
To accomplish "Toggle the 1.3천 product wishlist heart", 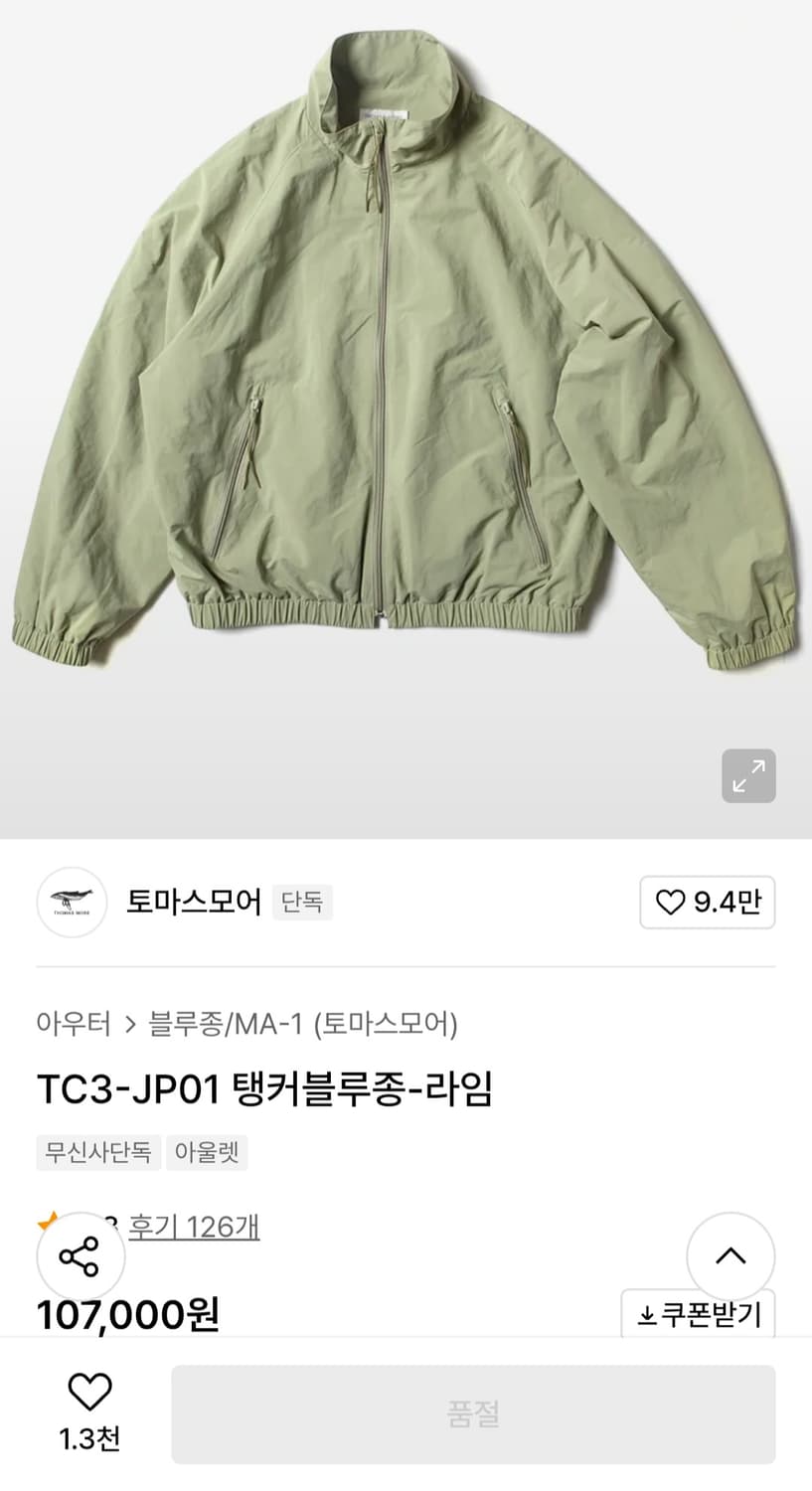I will (90, 1413).
